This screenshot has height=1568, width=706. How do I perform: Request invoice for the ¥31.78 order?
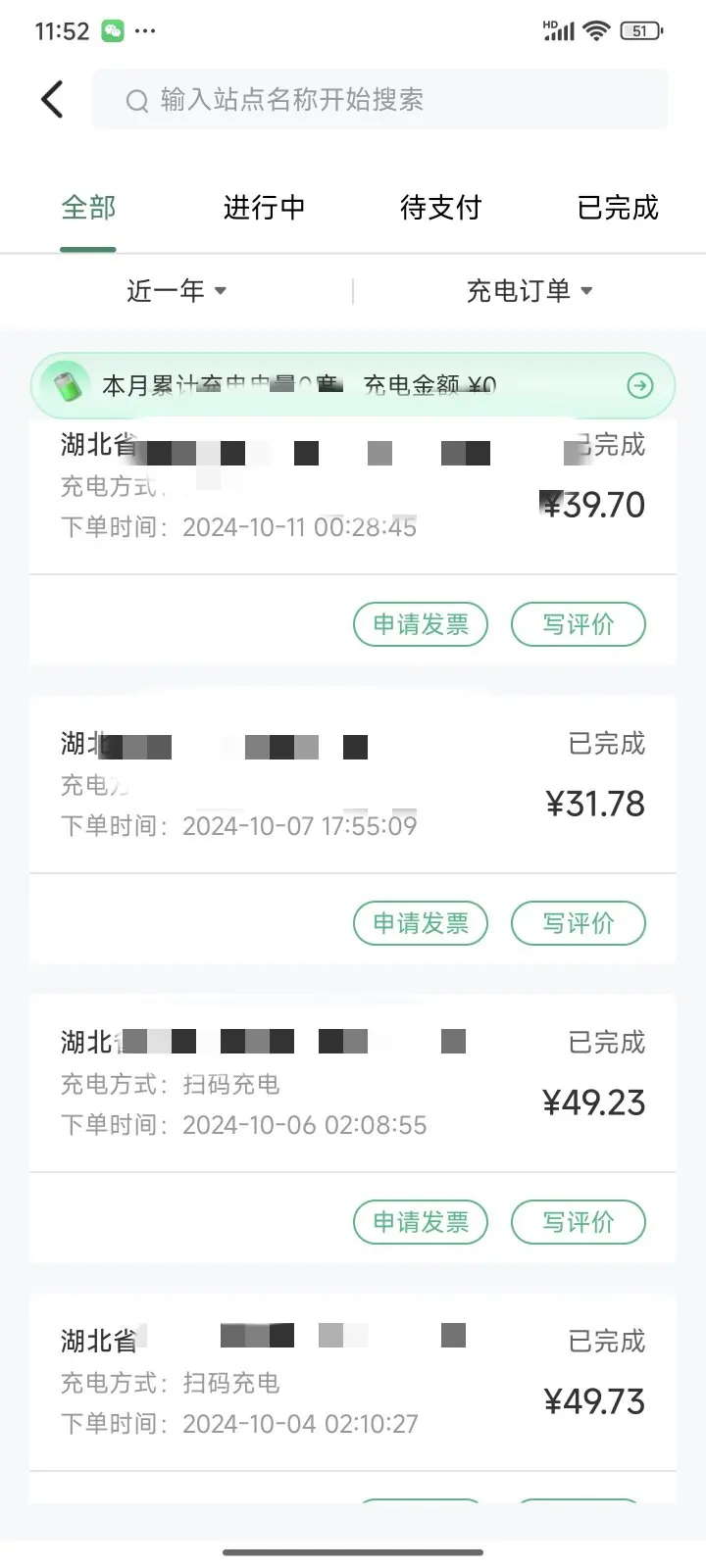click(x=421, y=923)
